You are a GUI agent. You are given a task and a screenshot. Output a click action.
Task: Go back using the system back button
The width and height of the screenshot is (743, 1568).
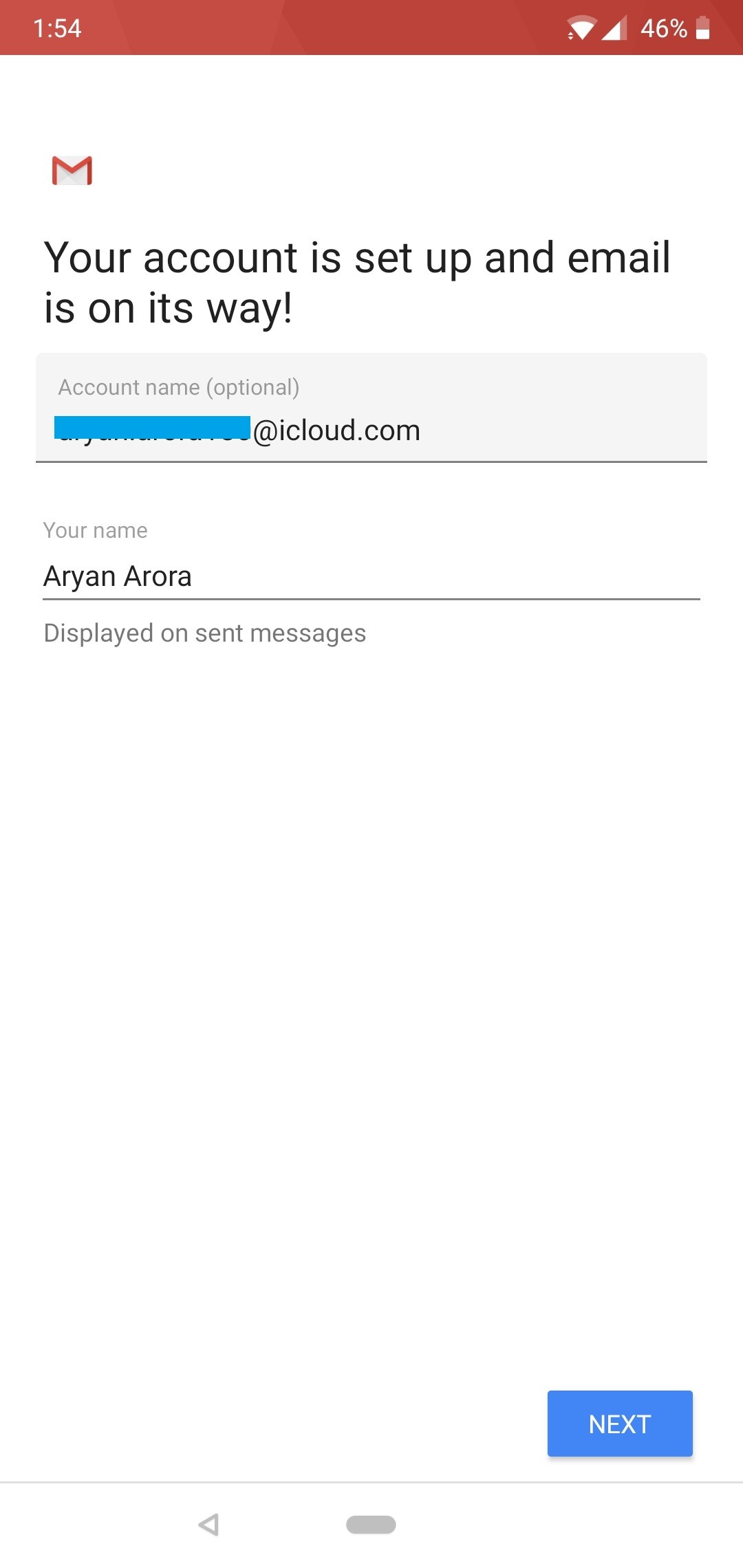pyautogui.click(x=208, y=1525)
